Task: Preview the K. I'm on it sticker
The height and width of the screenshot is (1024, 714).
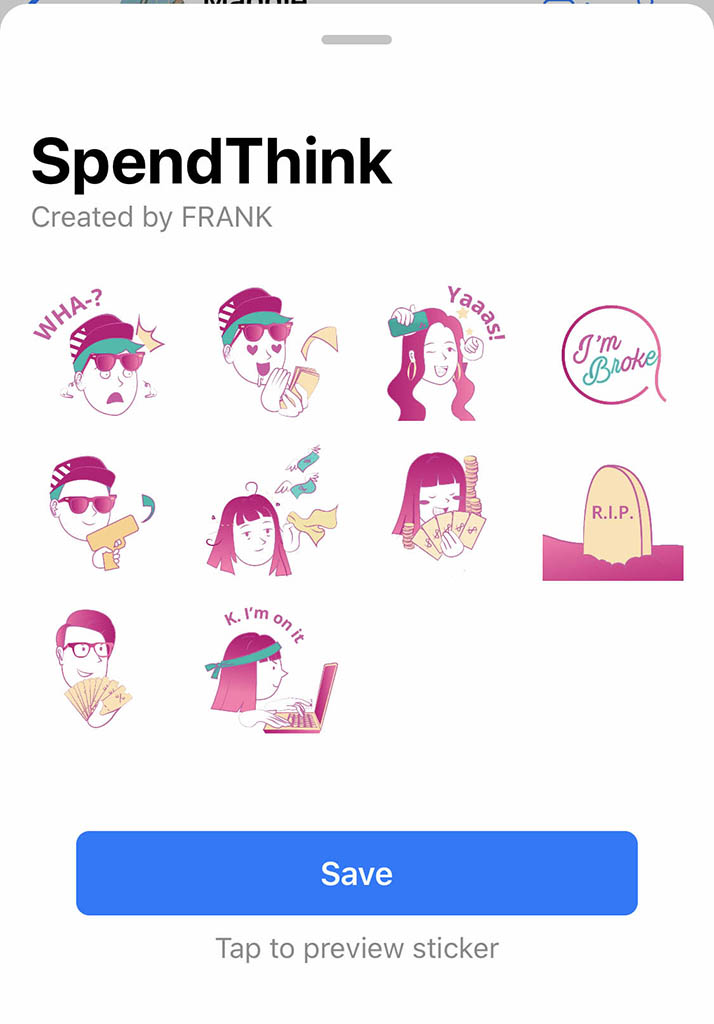Action: pyautogui.click(x=271, y=670)
